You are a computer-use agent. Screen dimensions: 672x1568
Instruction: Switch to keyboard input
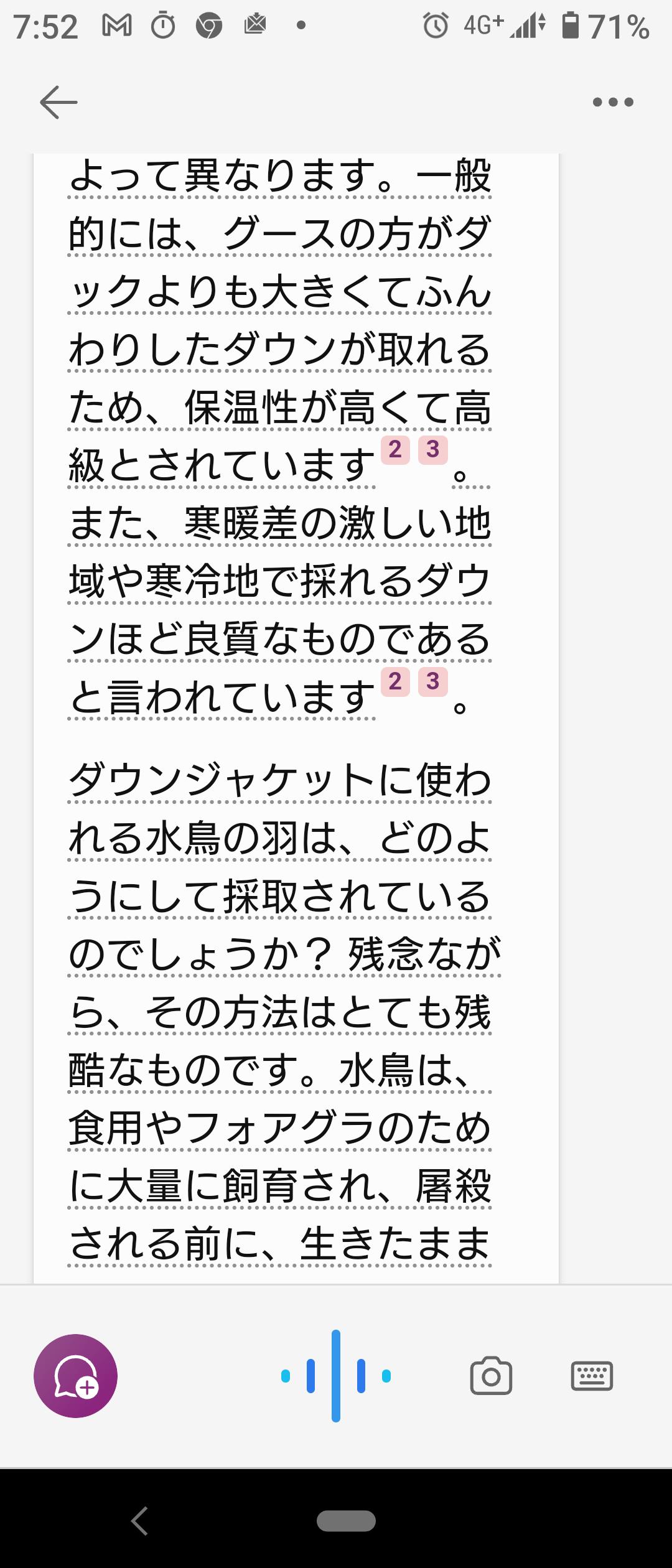click(x=592, y=1376)
